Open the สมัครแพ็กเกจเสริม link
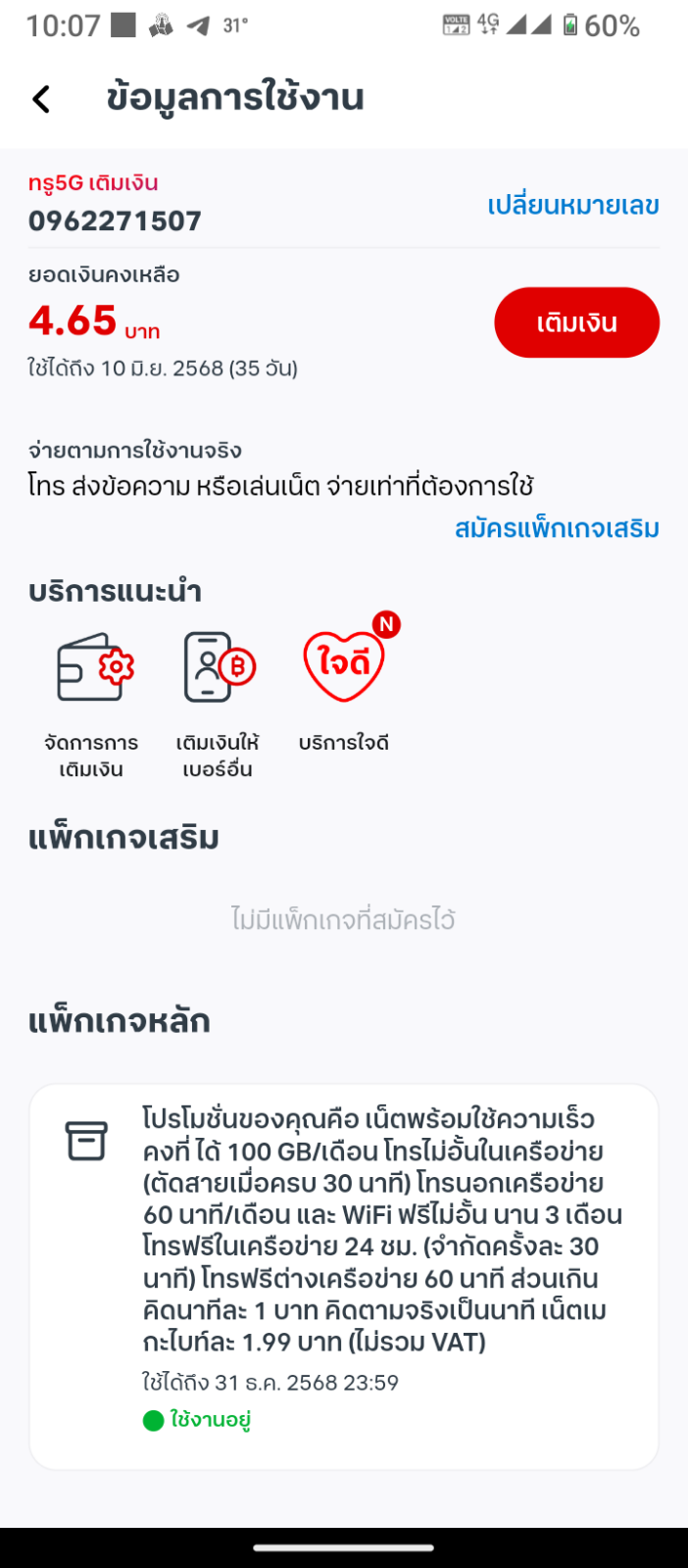688x1568 pixels. click(x=557, y=528)
